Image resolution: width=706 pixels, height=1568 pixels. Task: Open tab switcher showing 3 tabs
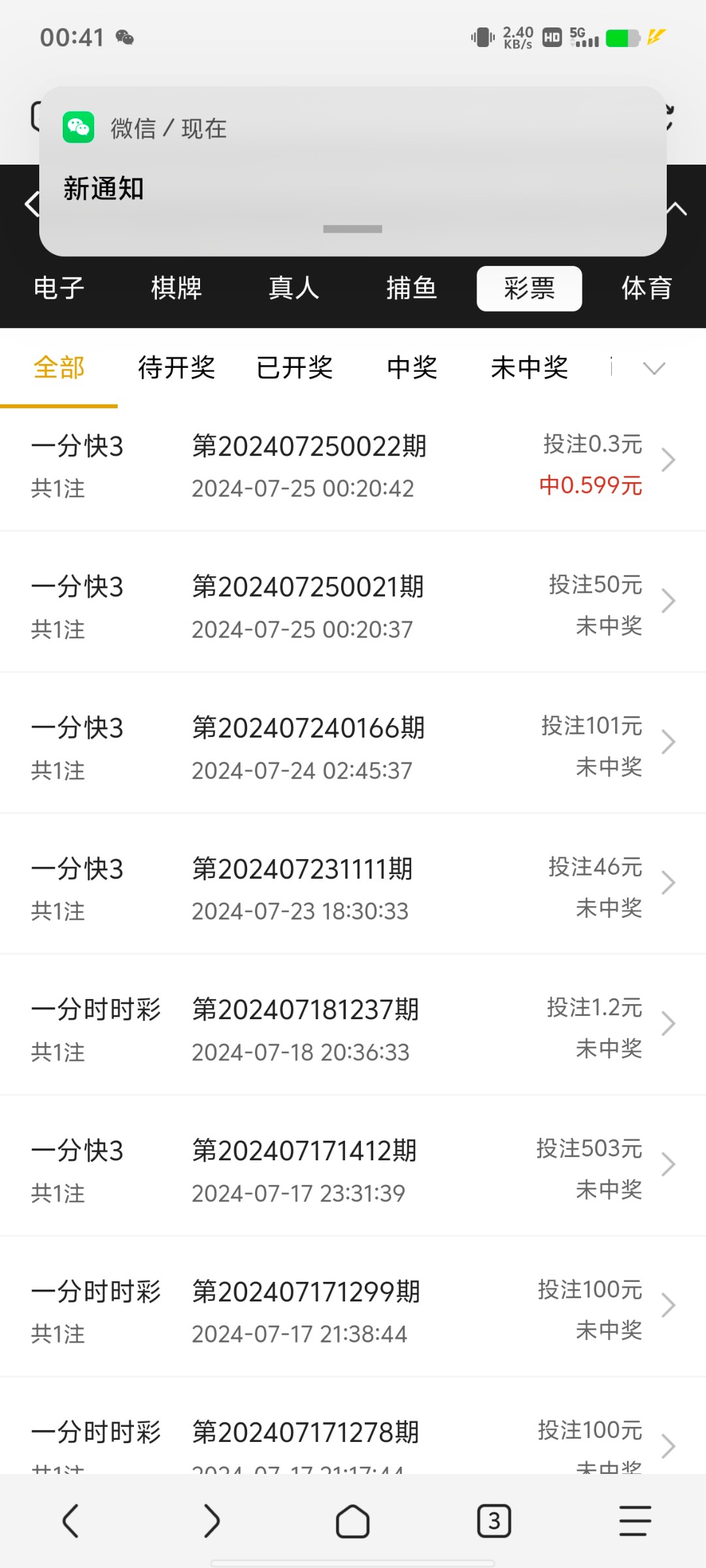point(494,1520)
